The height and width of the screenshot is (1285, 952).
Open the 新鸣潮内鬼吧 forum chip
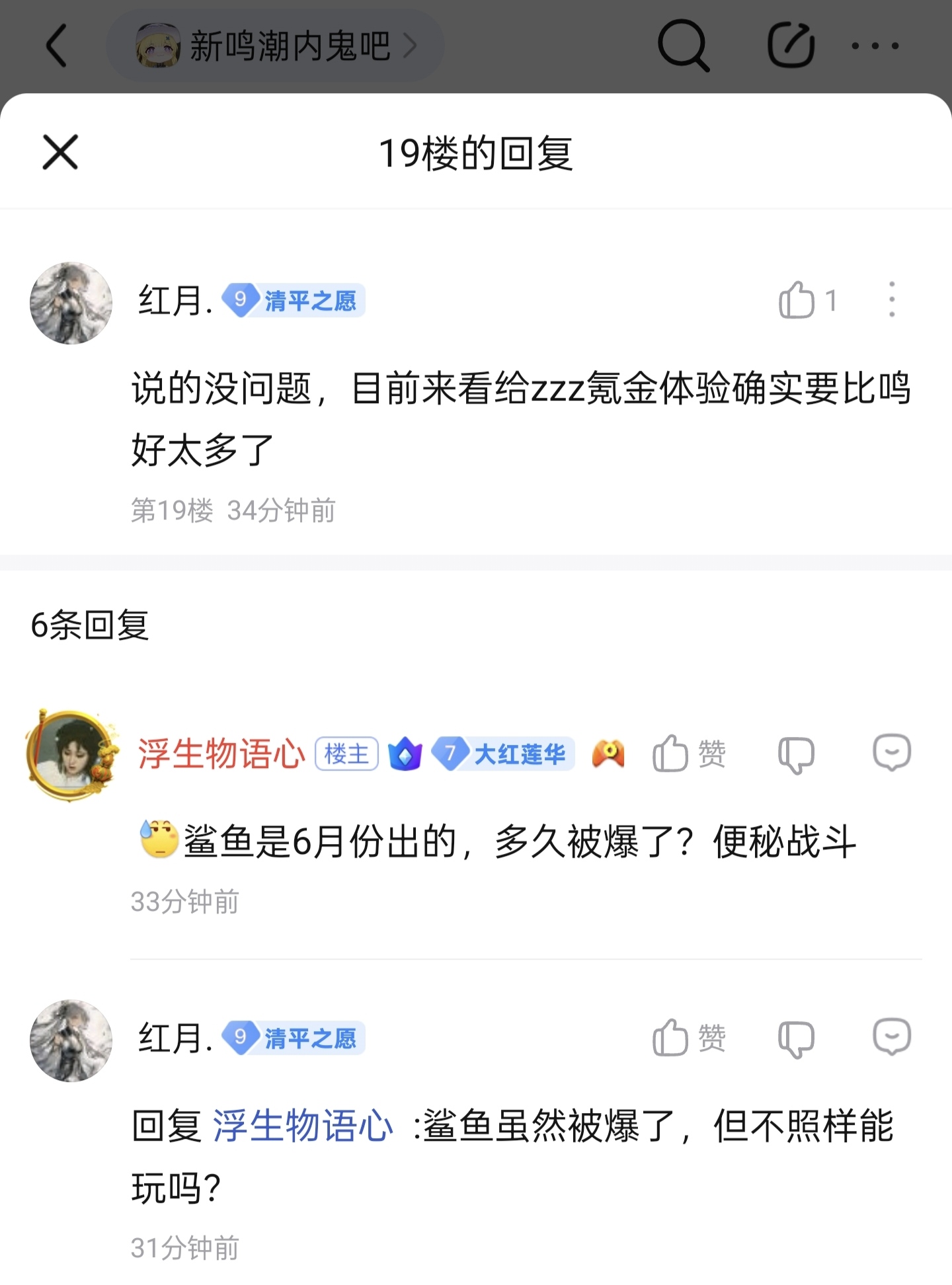275,46
